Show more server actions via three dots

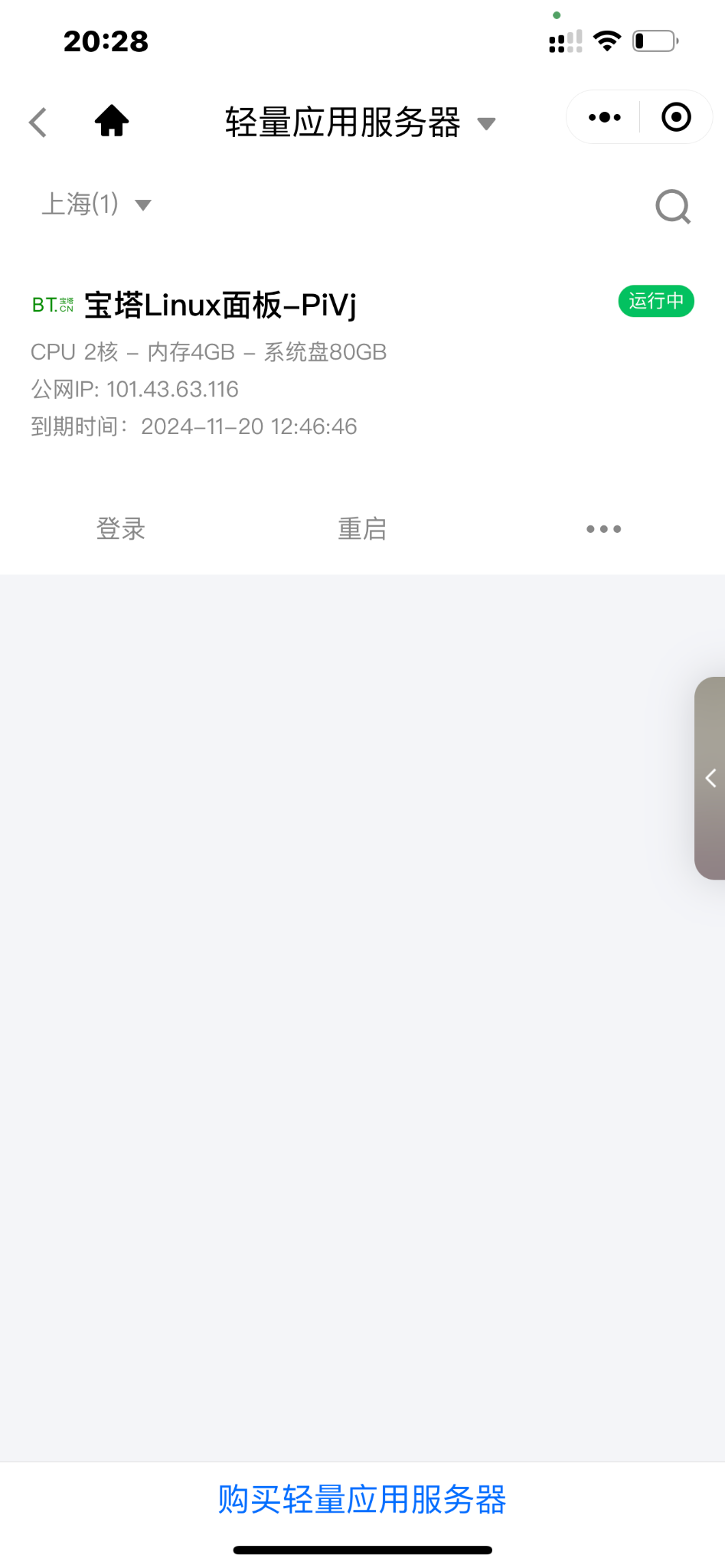603,528
